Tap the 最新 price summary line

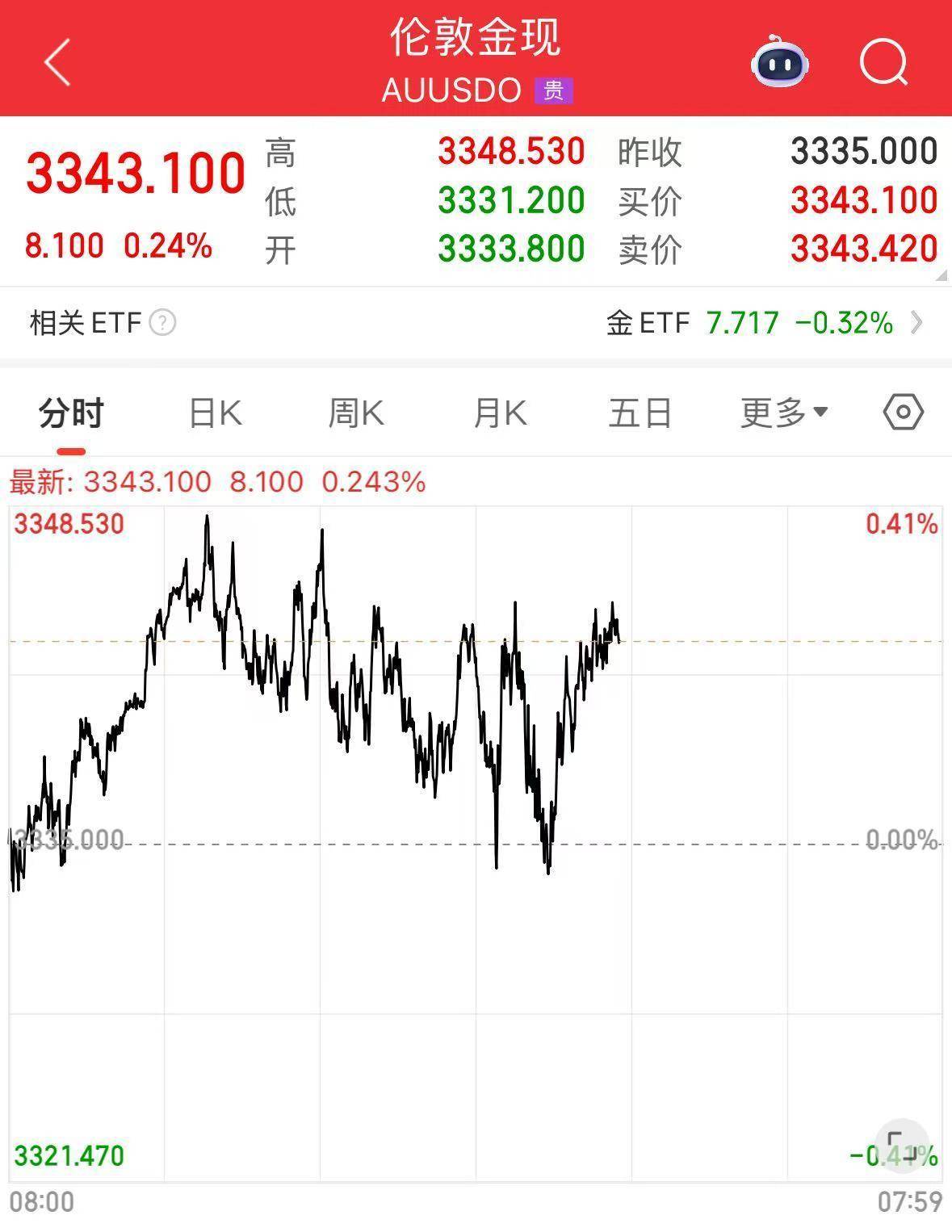click(216, 481)
